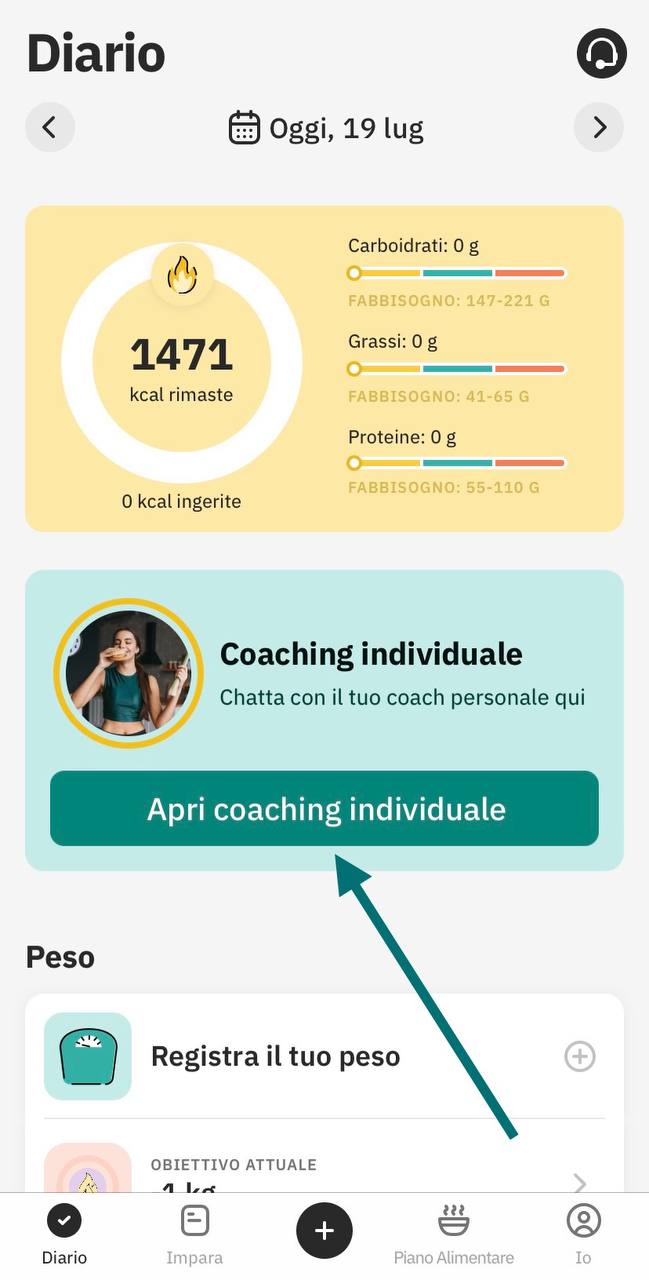Switch to the Impara tab

(x=194, y=1234)
